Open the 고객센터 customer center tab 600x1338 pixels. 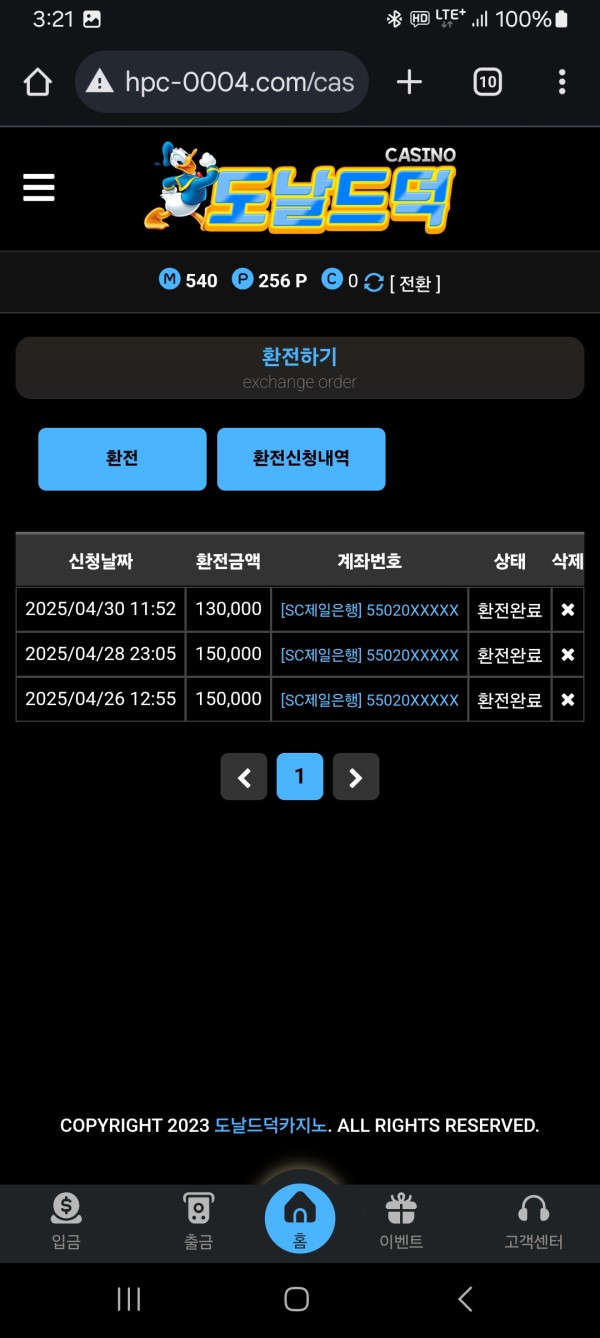533,1222
